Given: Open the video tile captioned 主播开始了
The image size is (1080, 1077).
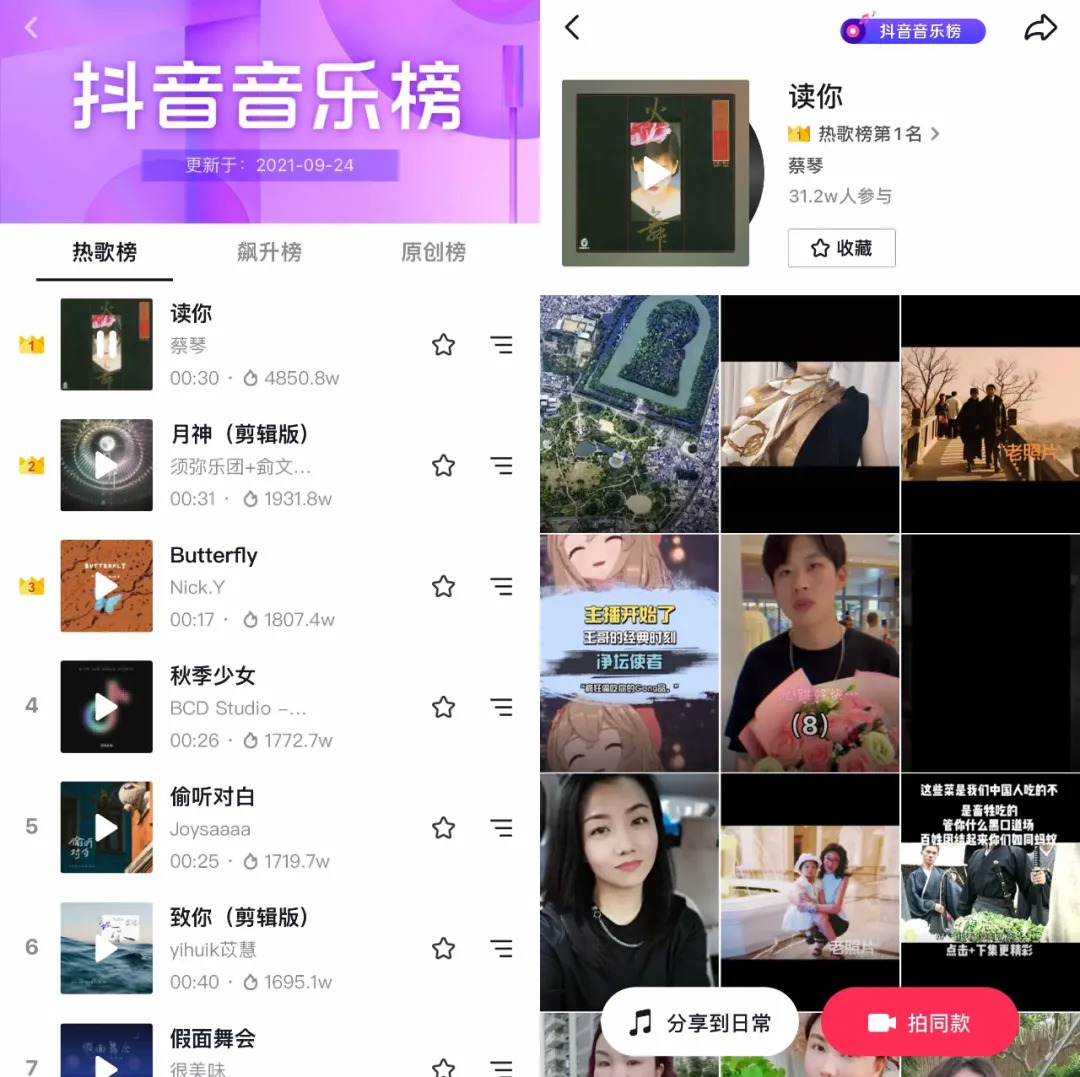Looking at the screenshot, I should click(x=630, y=653).
